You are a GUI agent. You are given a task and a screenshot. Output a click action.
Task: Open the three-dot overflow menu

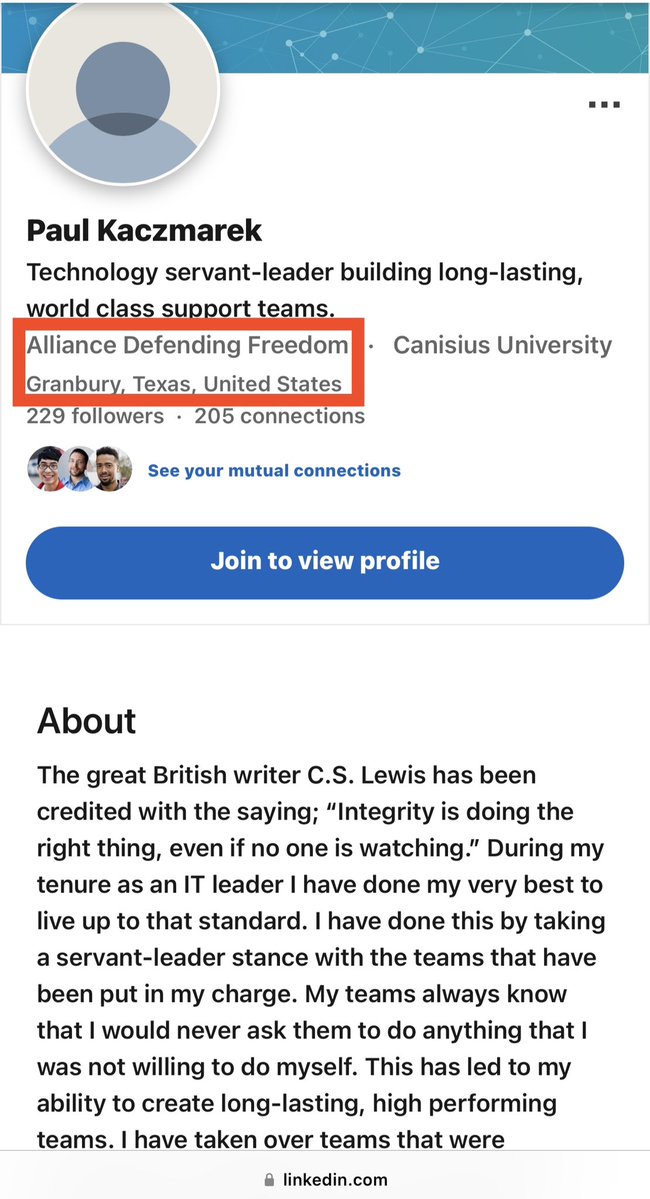coord(604,104)
